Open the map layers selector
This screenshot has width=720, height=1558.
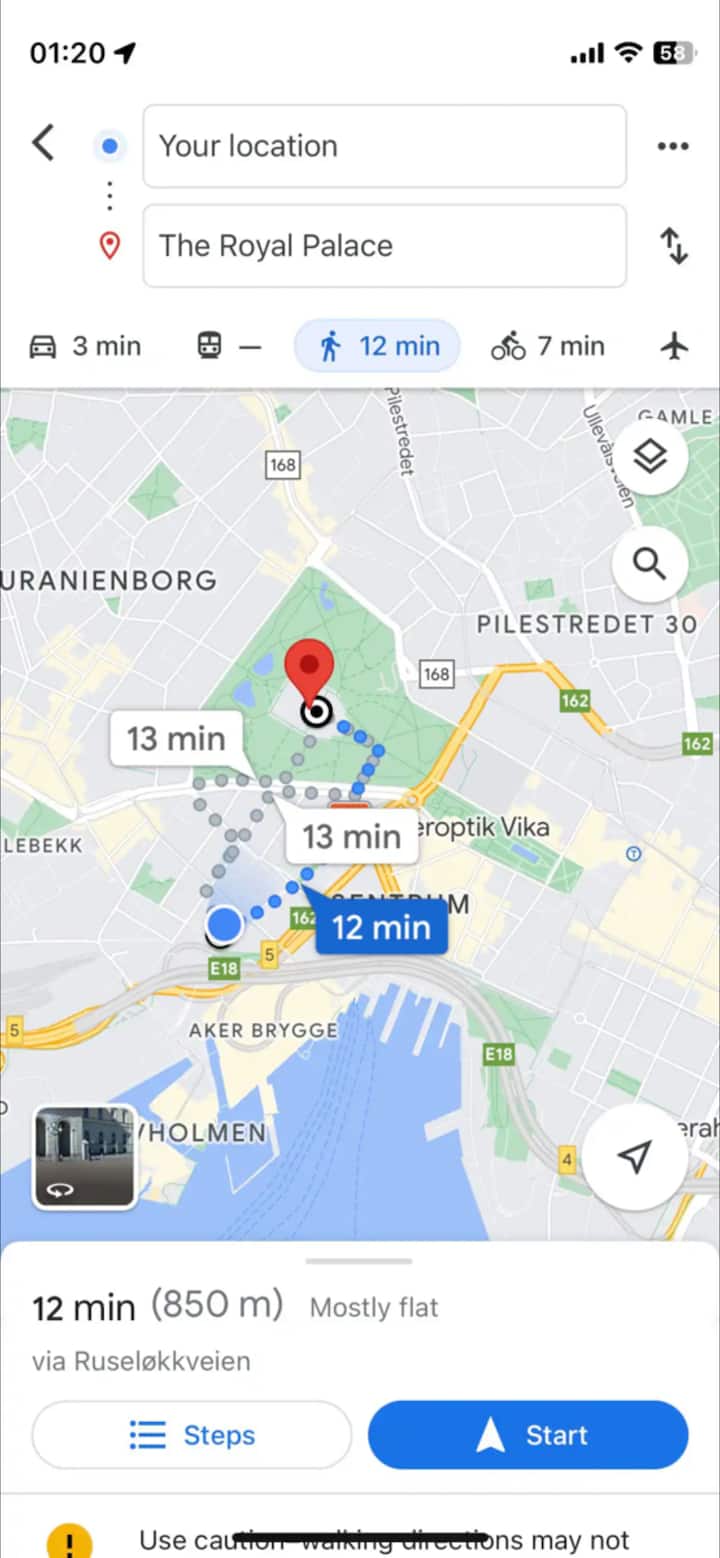point(650,458)
